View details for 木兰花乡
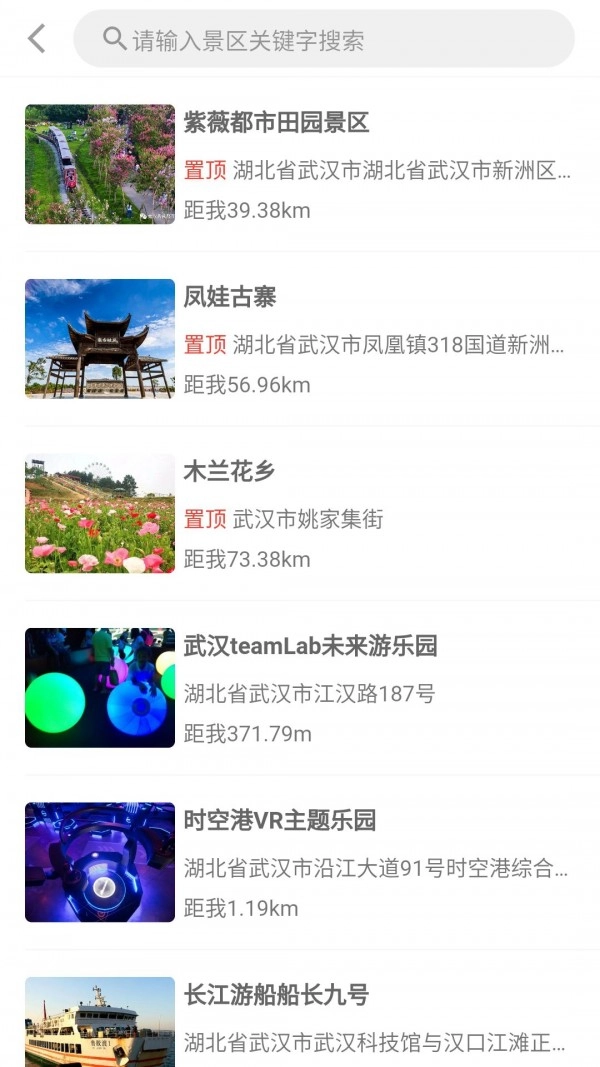The width and height of the screenshot is (600, 1067). [229, 472]
